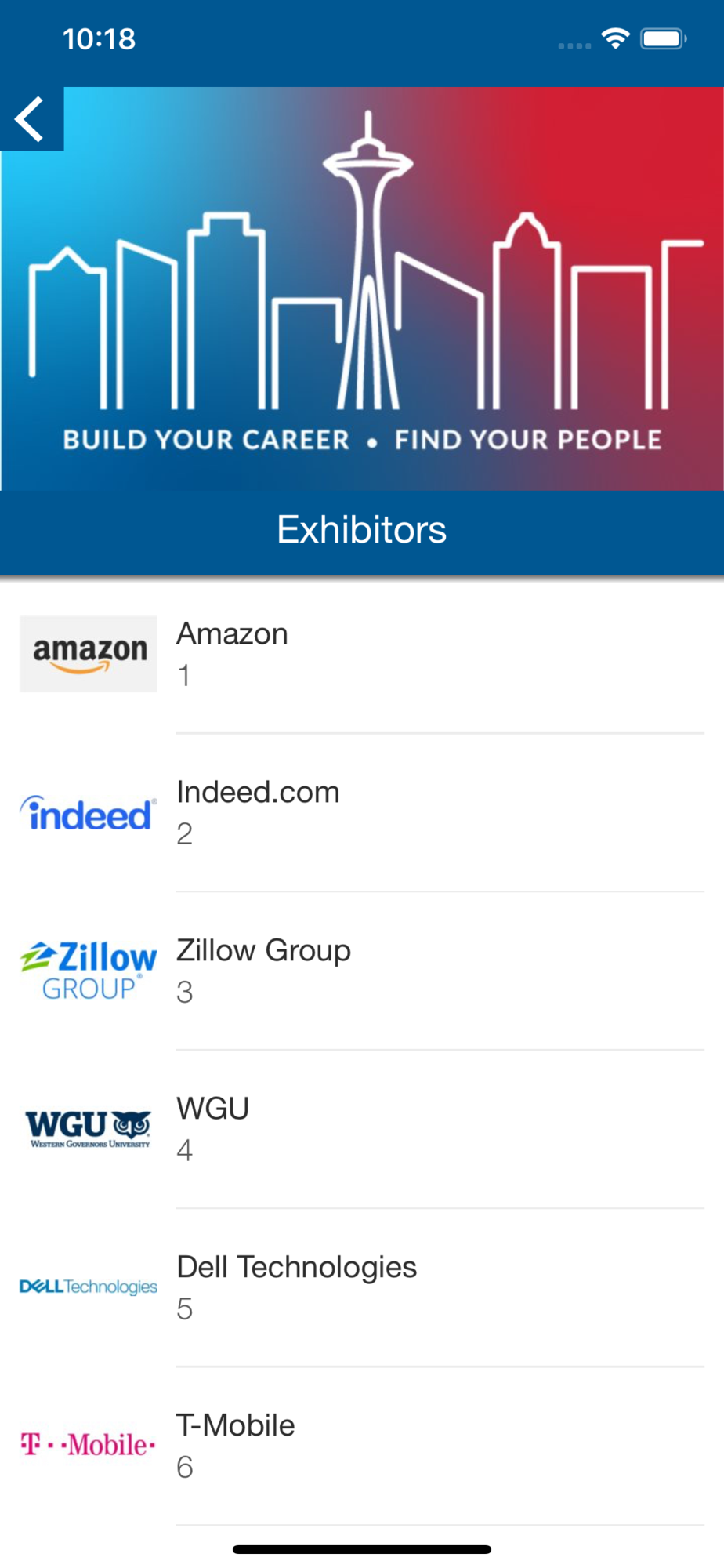Open the WGU exhibitor row

(x=360, y=1130)
